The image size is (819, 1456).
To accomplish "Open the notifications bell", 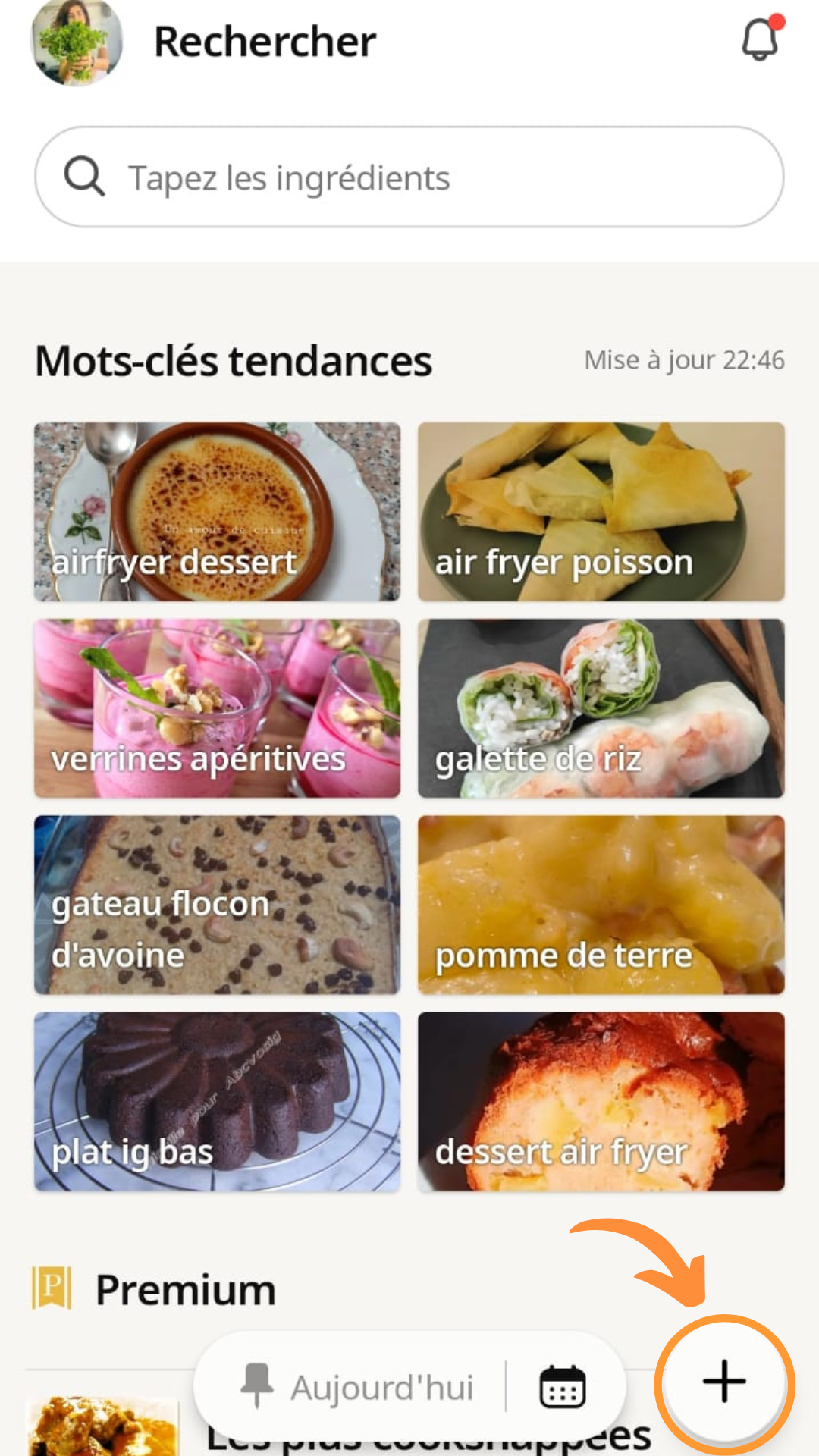I will pyautogui.click(x=760, y=39).
